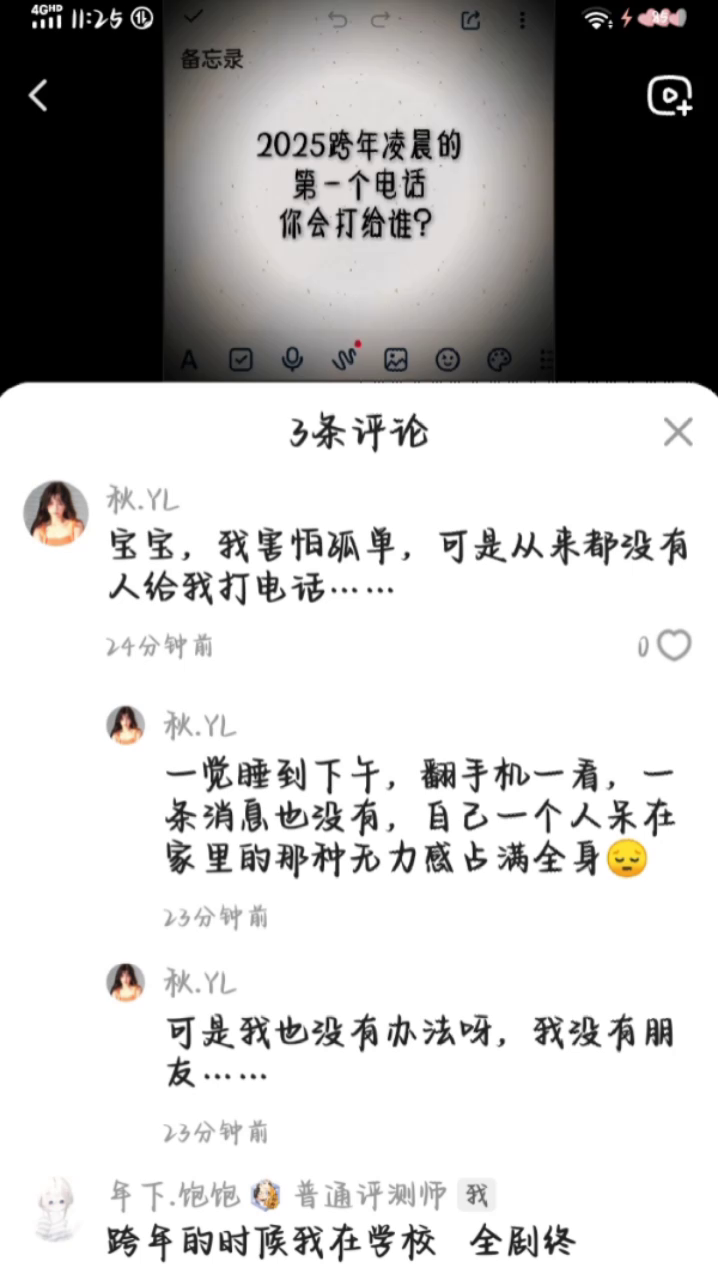Tap the username 年下.饱饱
This screenshot has width=718, height=1280.
175,1194
